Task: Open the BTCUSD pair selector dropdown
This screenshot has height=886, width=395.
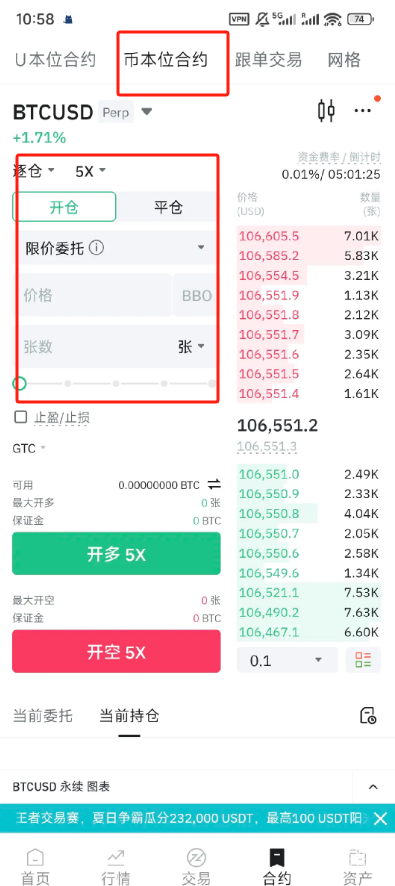Action: [147, 112]
